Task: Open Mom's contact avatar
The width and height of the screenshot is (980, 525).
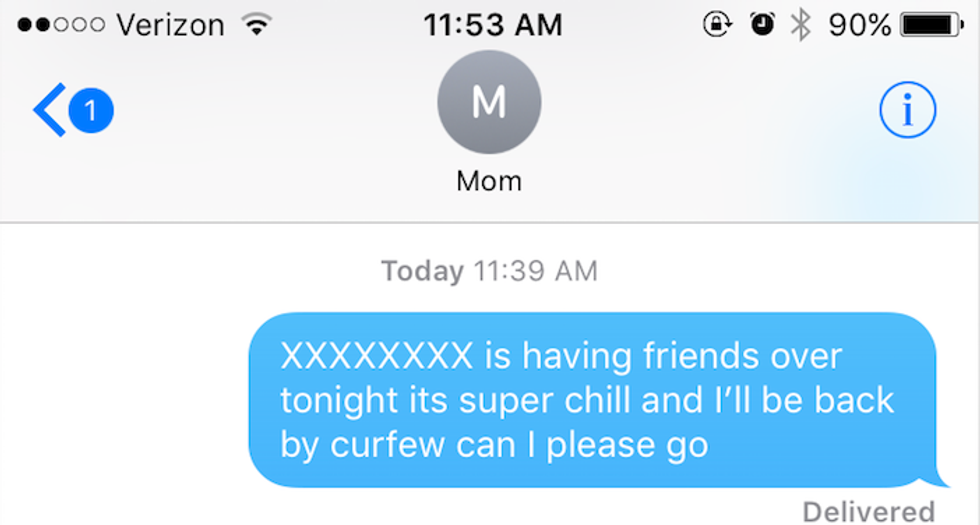Action: [x=489, y=103]
